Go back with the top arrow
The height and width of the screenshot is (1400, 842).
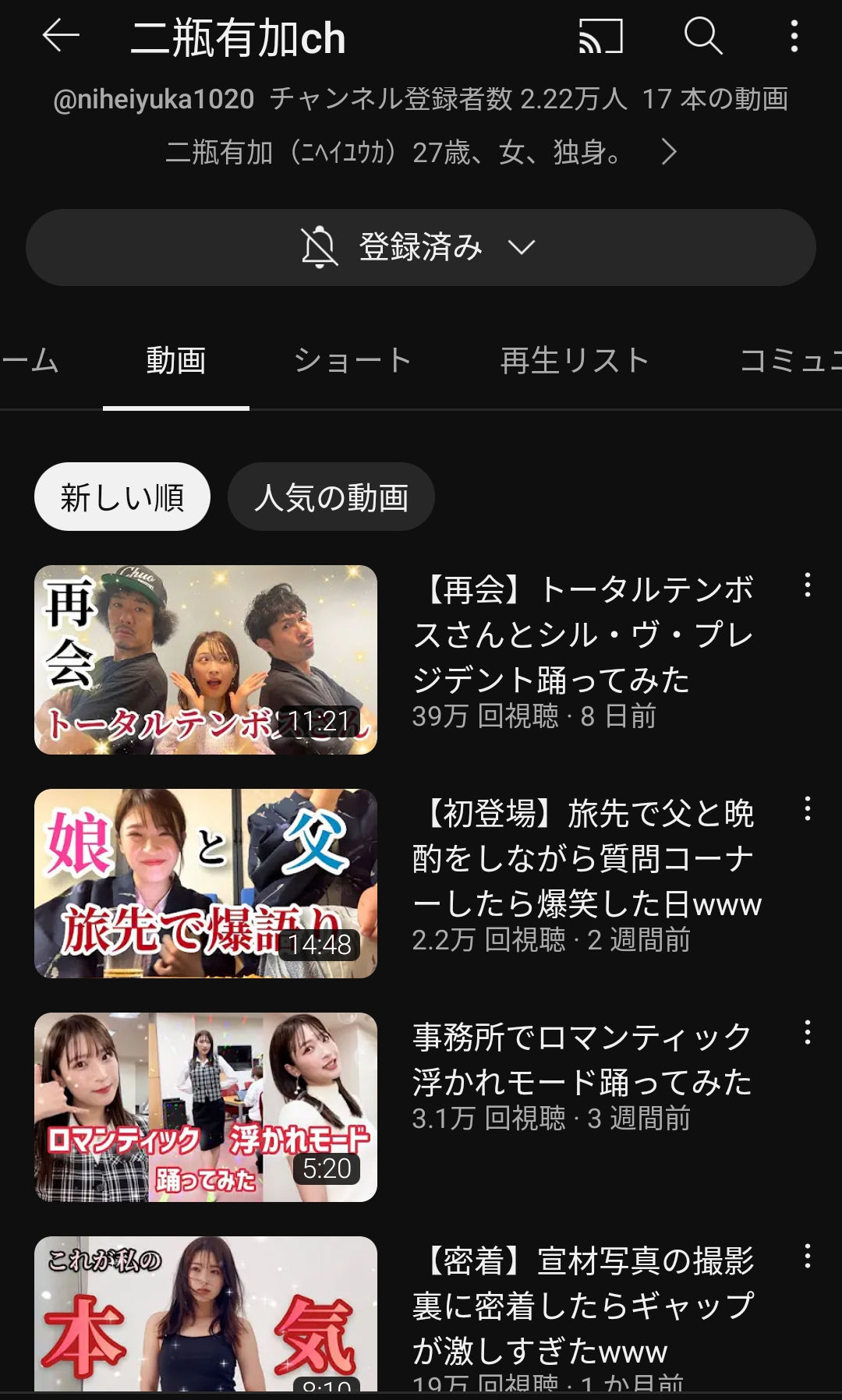61,37
